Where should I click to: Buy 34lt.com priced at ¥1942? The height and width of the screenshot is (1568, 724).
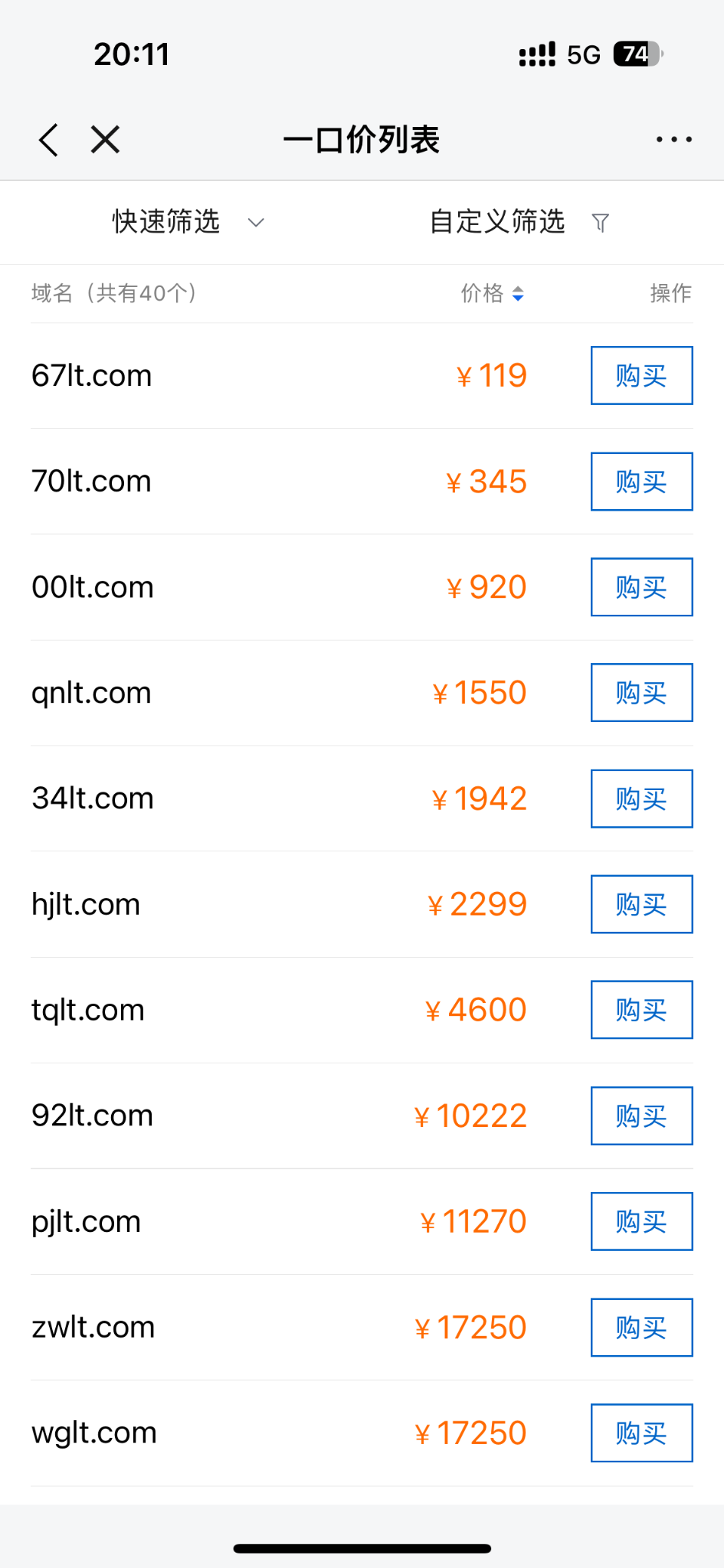coord(641,799)
